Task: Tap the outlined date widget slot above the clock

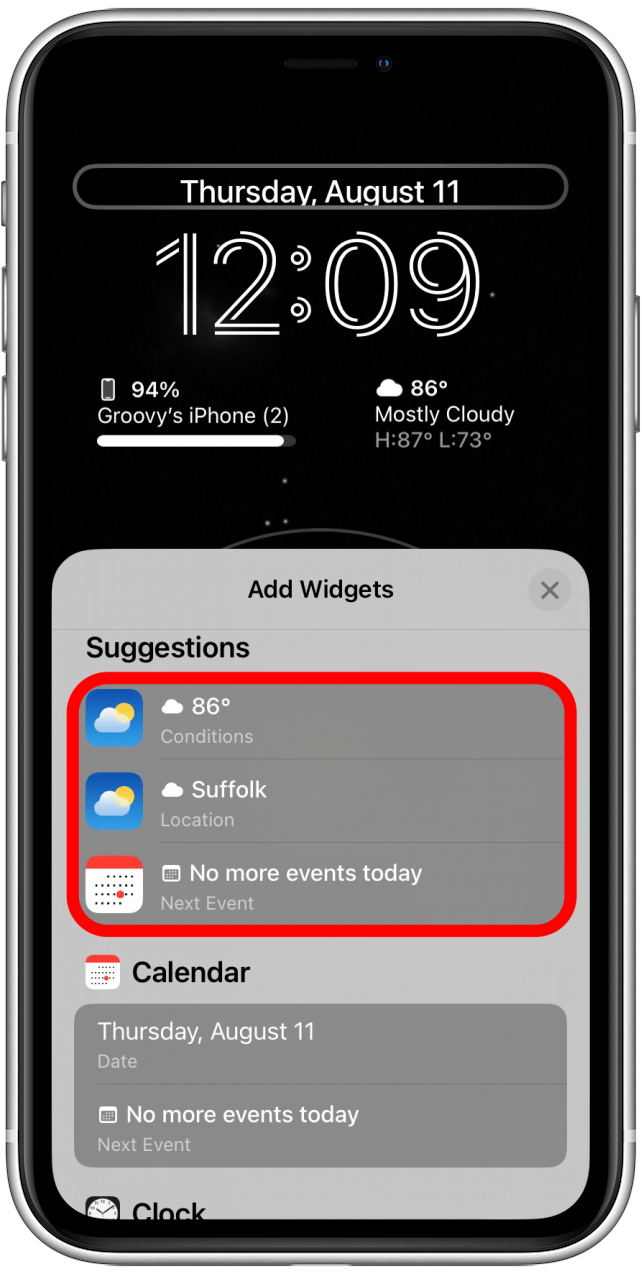Action: tap(320, 188)
